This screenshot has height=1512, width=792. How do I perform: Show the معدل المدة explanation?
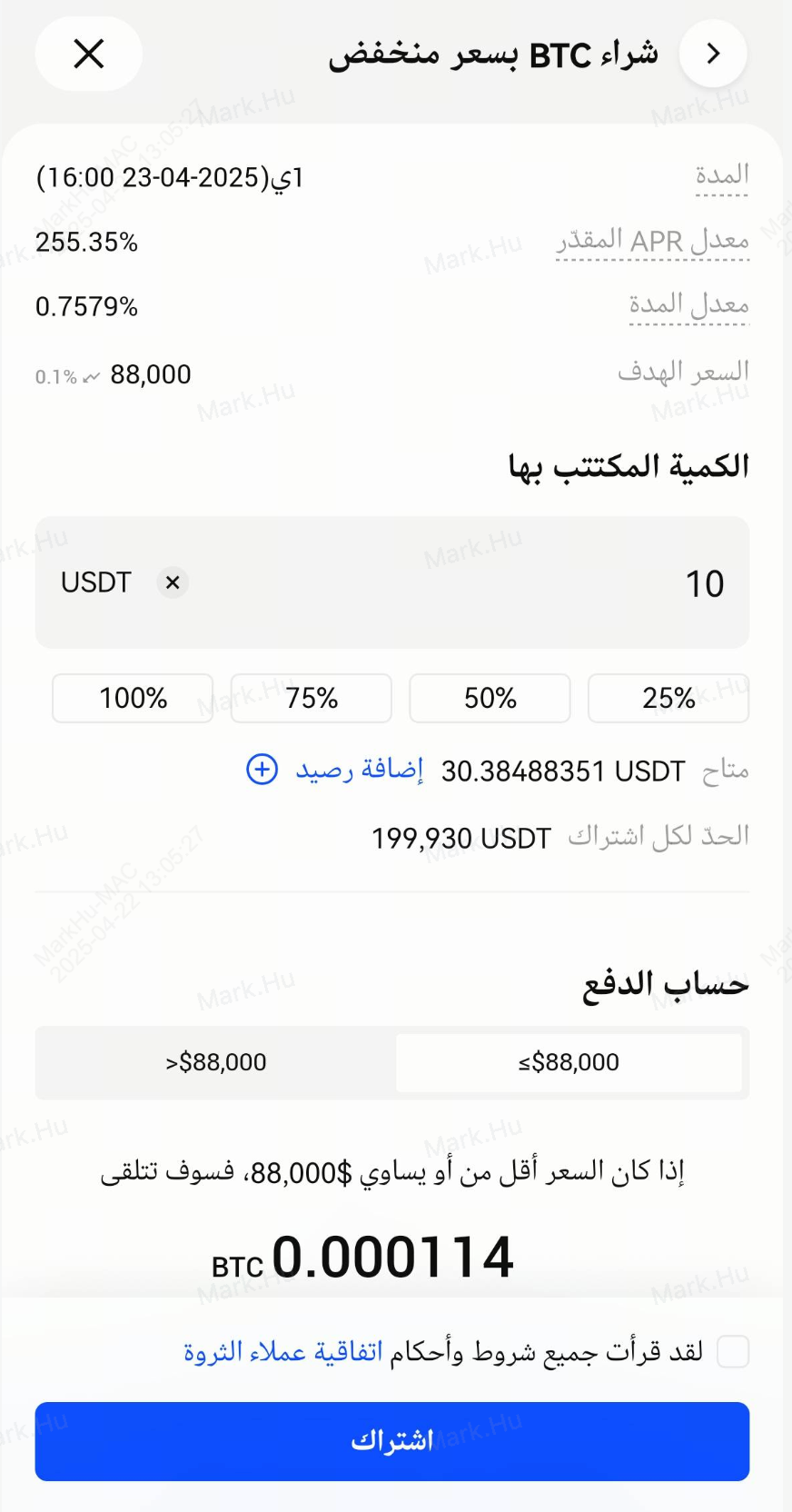[688, 304]
